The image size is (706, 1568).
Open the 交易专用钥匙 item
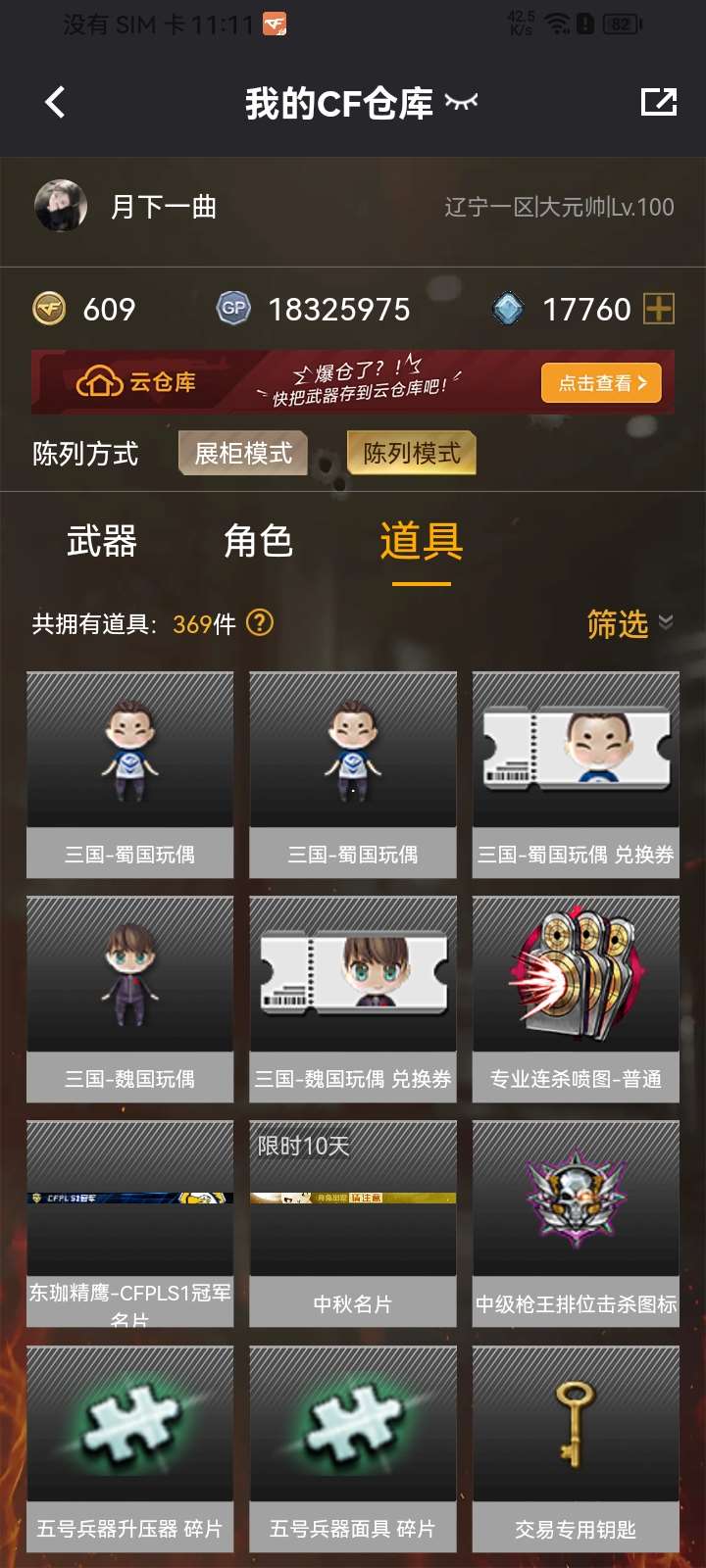(576, 1448)
